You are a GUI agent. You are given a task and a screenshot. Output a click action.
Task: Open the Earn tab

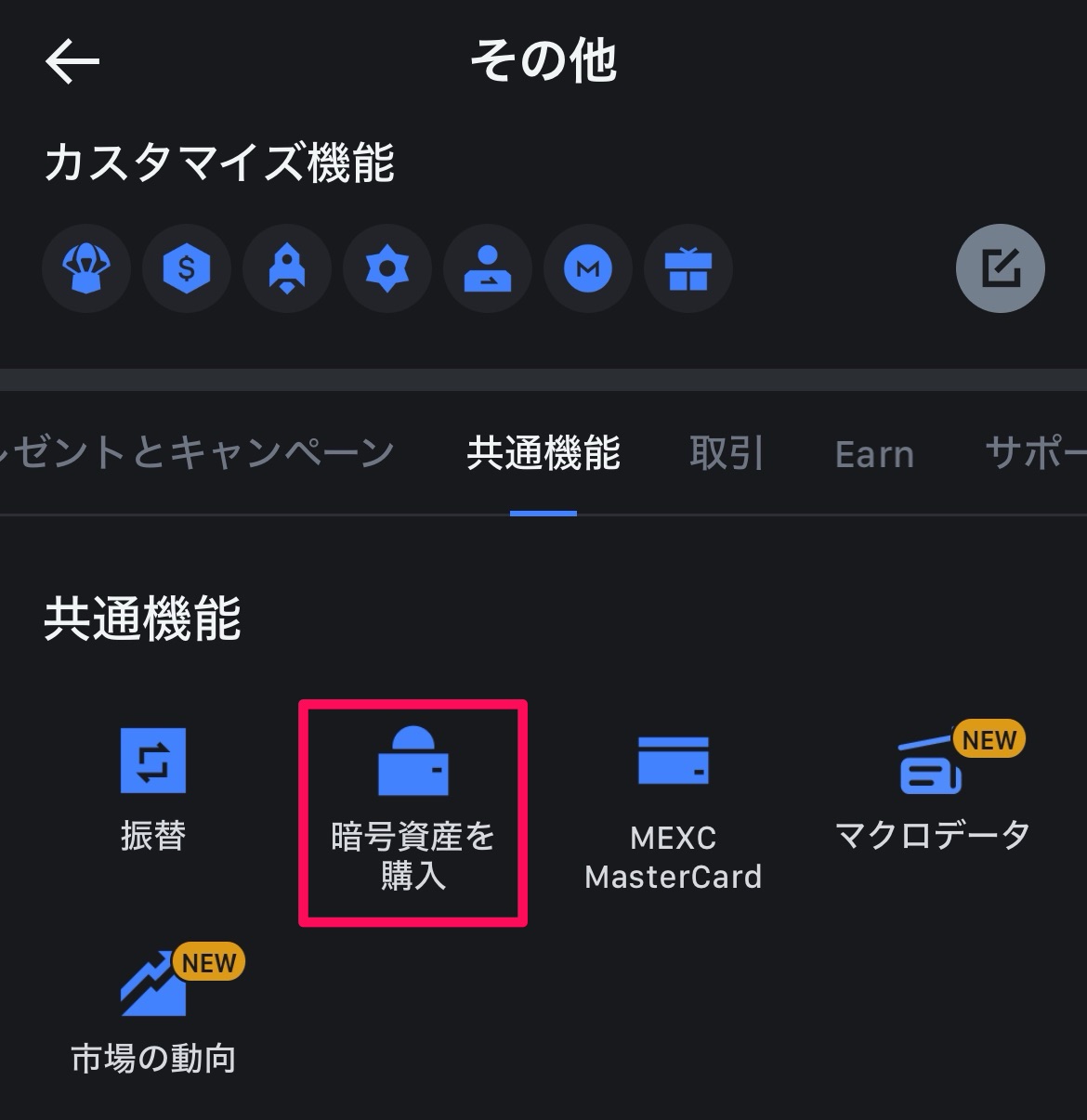pyautogui.click(x=873, y=454)
